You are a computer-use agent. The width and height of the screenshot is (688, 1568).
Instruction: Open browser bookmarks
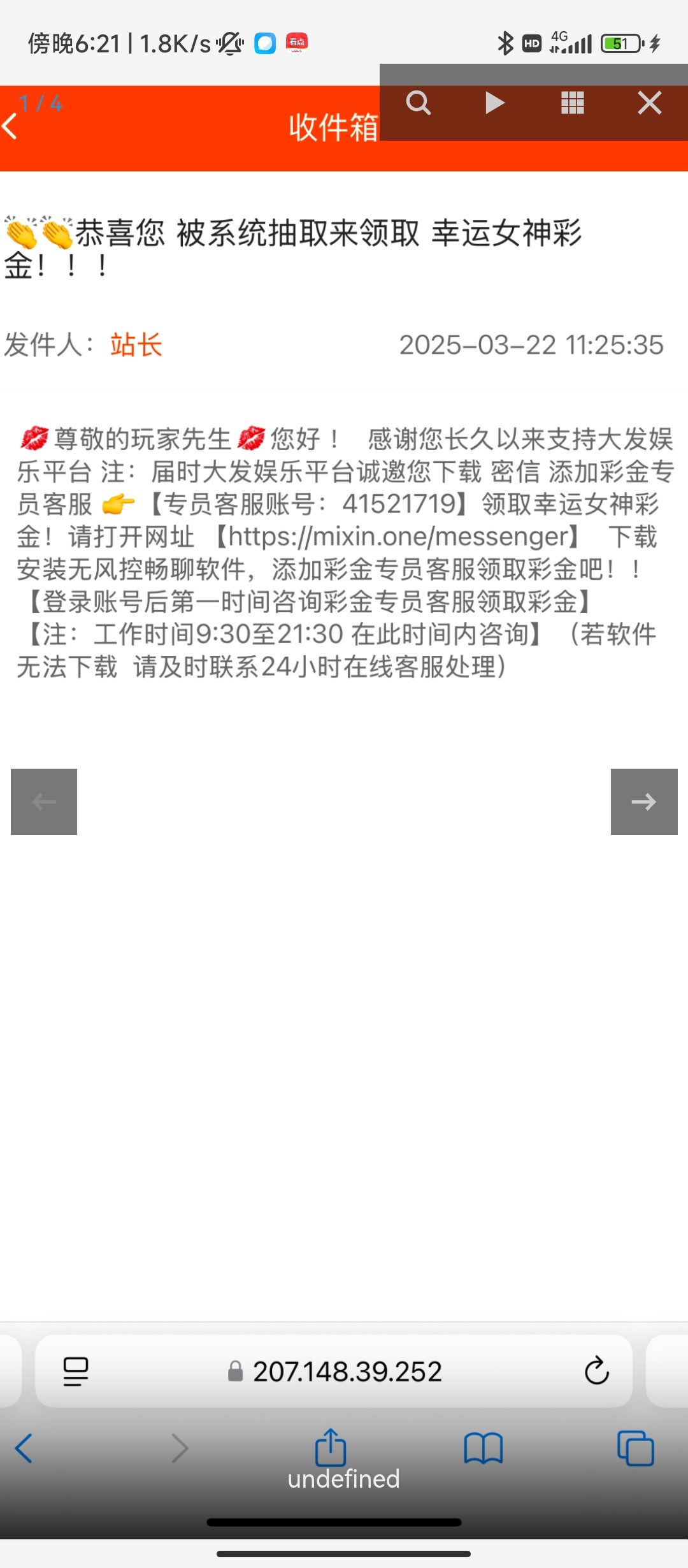pos(484,1448)
